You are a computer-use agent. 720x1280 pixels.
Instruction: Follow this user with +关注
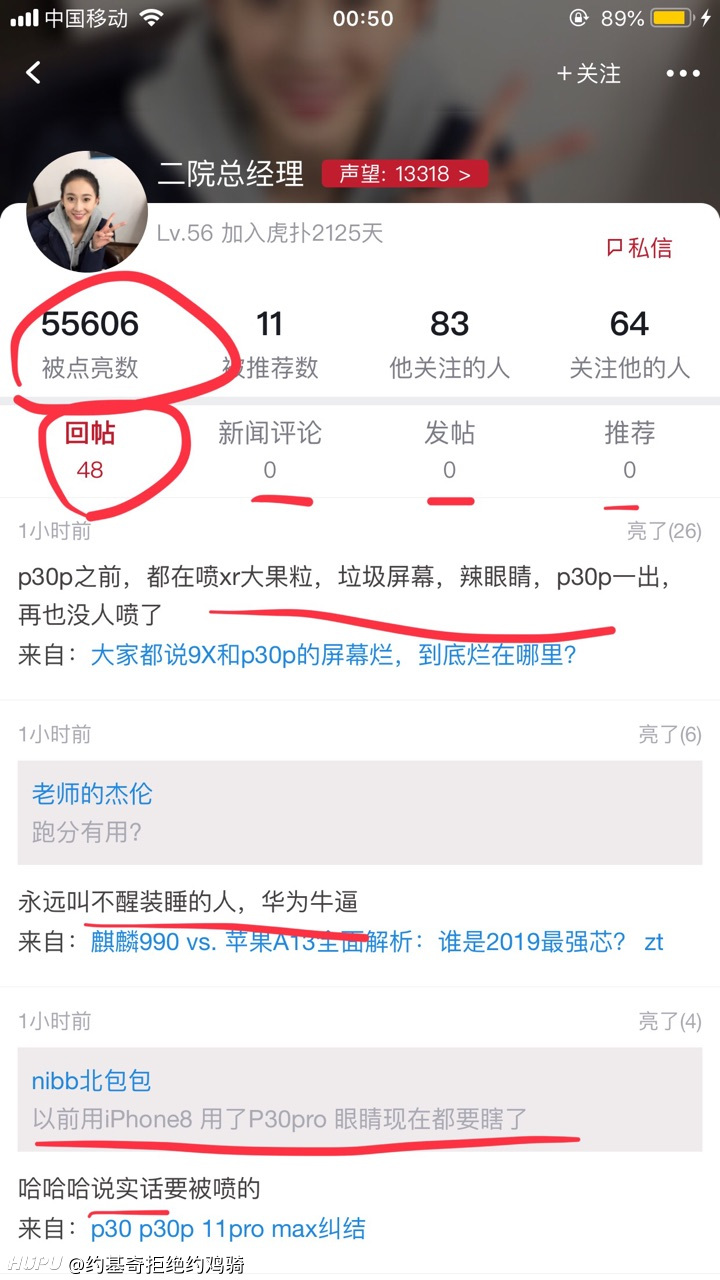tap(589, 73)
